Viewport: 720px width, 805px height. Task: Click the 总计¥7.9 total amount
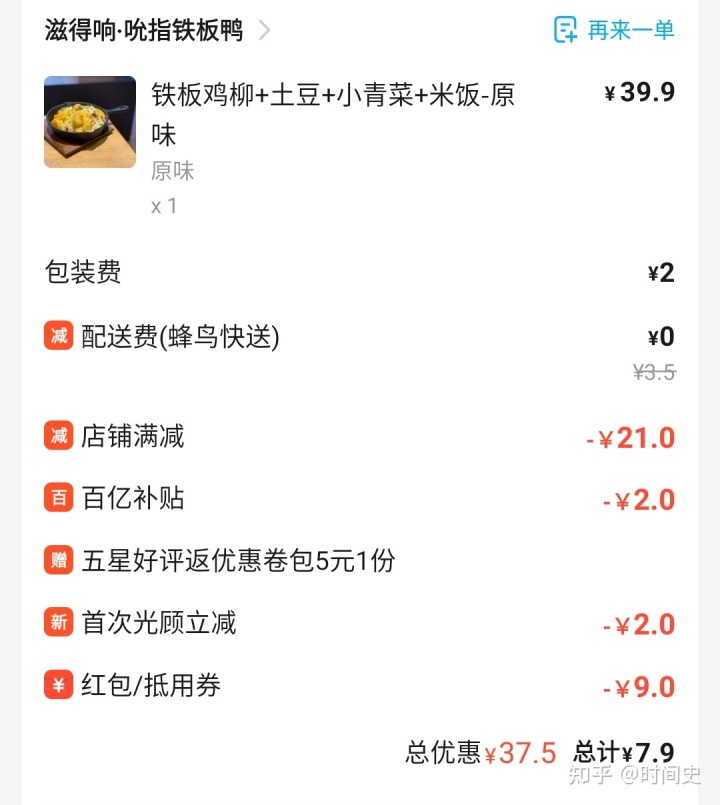(x=623, y=752)
